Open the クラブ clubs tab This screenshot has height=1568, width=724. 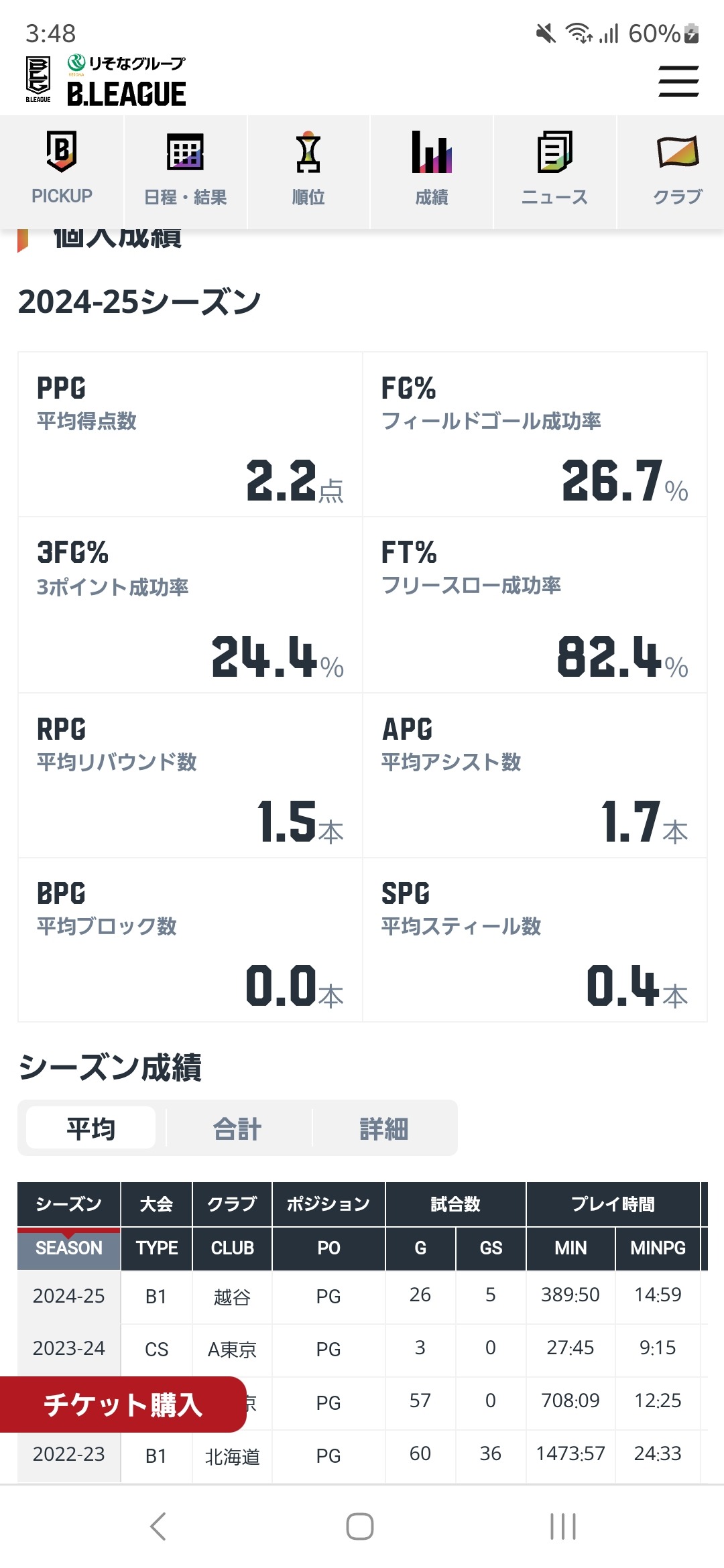671,172
